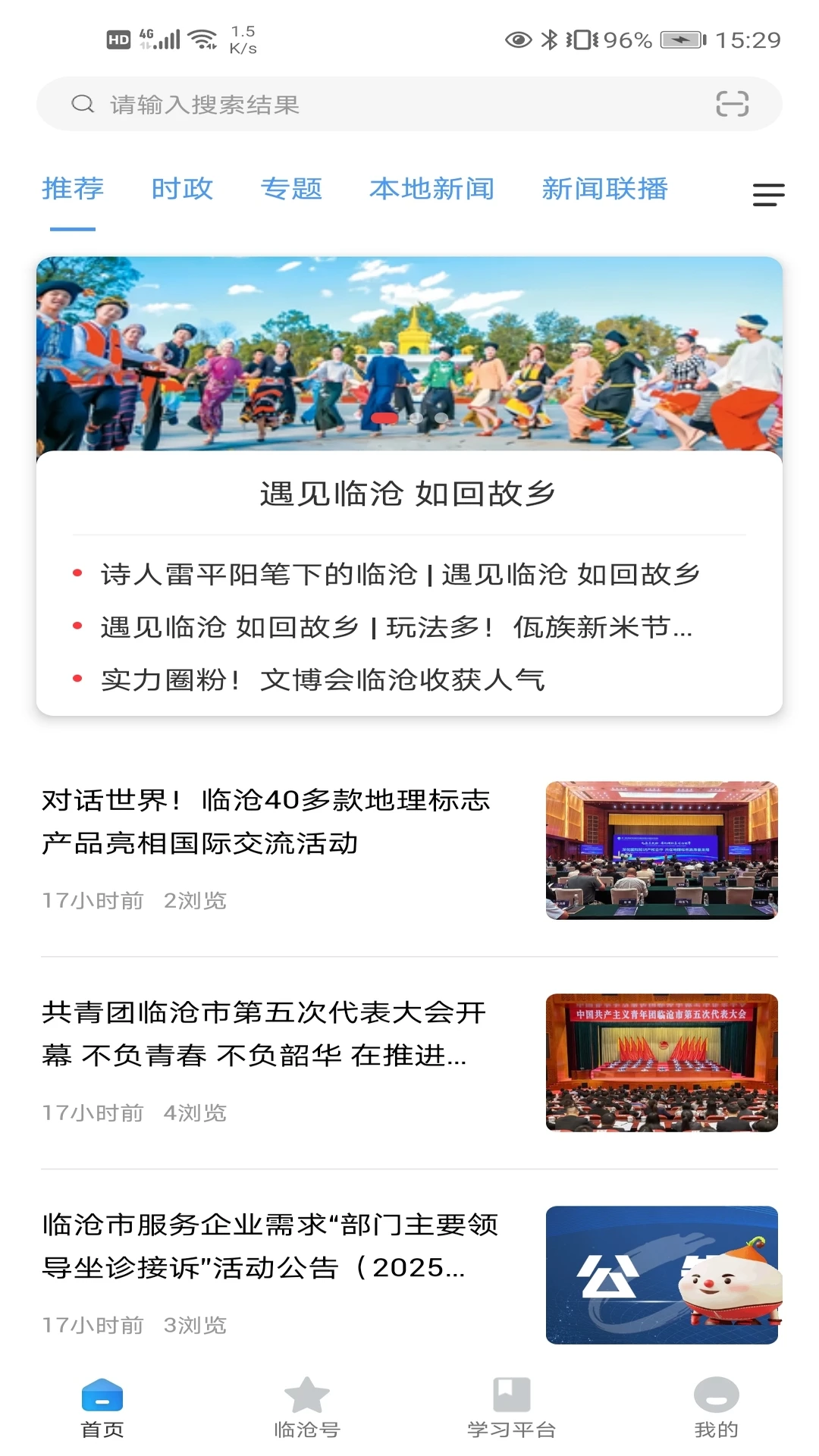Screen dimensions: 819x1456
Task: Switch to the 时政 tab
Action: click(183, 190)
